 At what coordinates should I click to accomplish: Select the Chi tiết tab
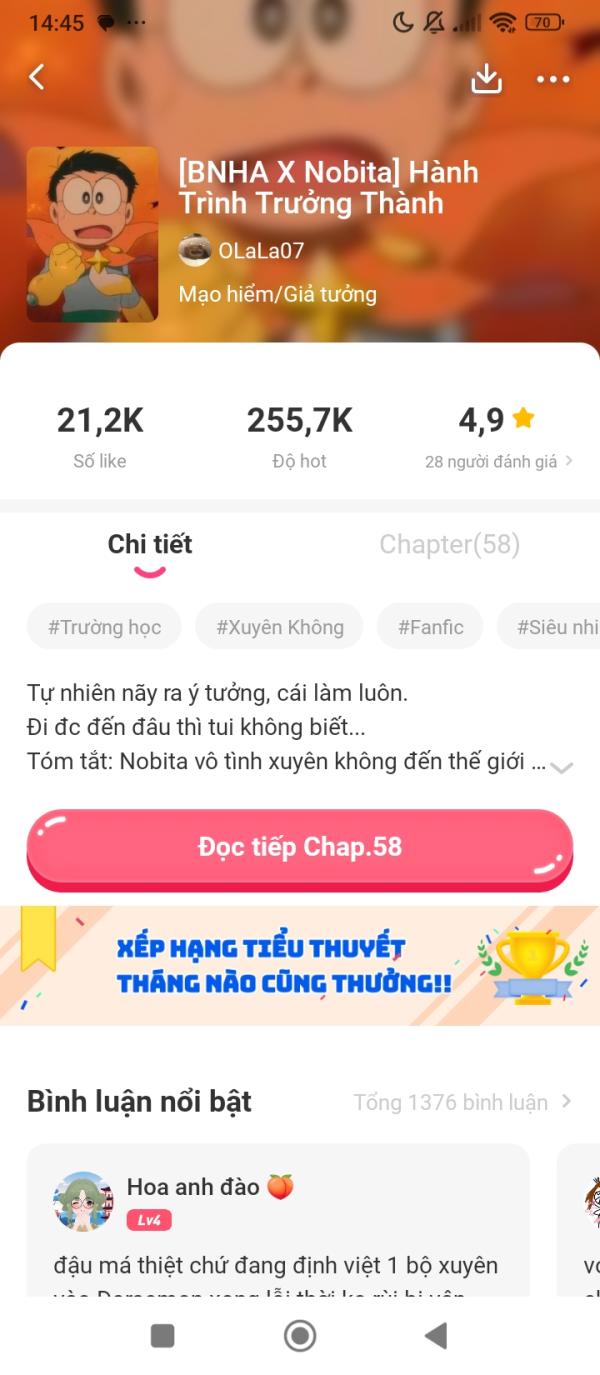pyautogui.click(x=150, y=544)
